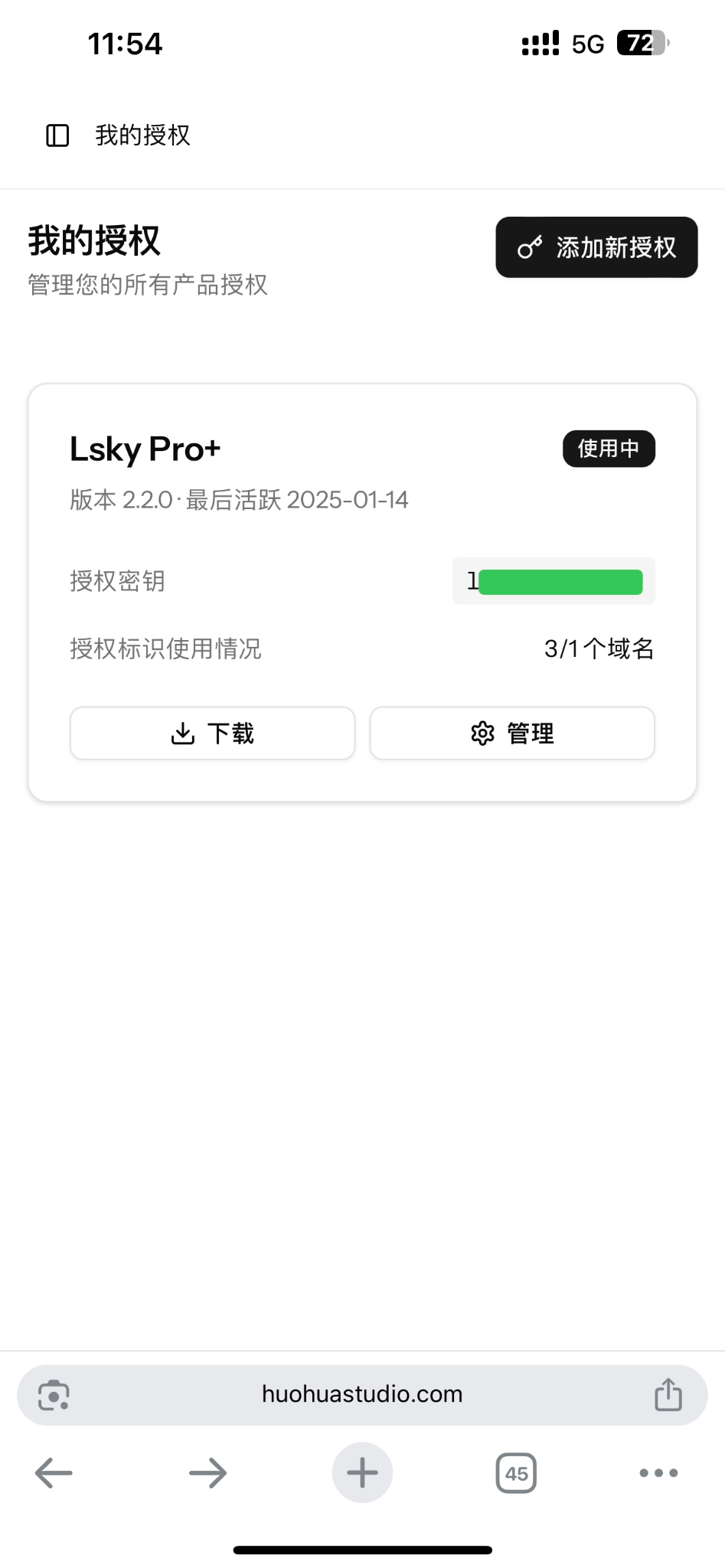The height and width of the screenshot is (1568, 725).
Task: Open the lens search icon
Action: pyautogui.click(x=54, y=1394)
